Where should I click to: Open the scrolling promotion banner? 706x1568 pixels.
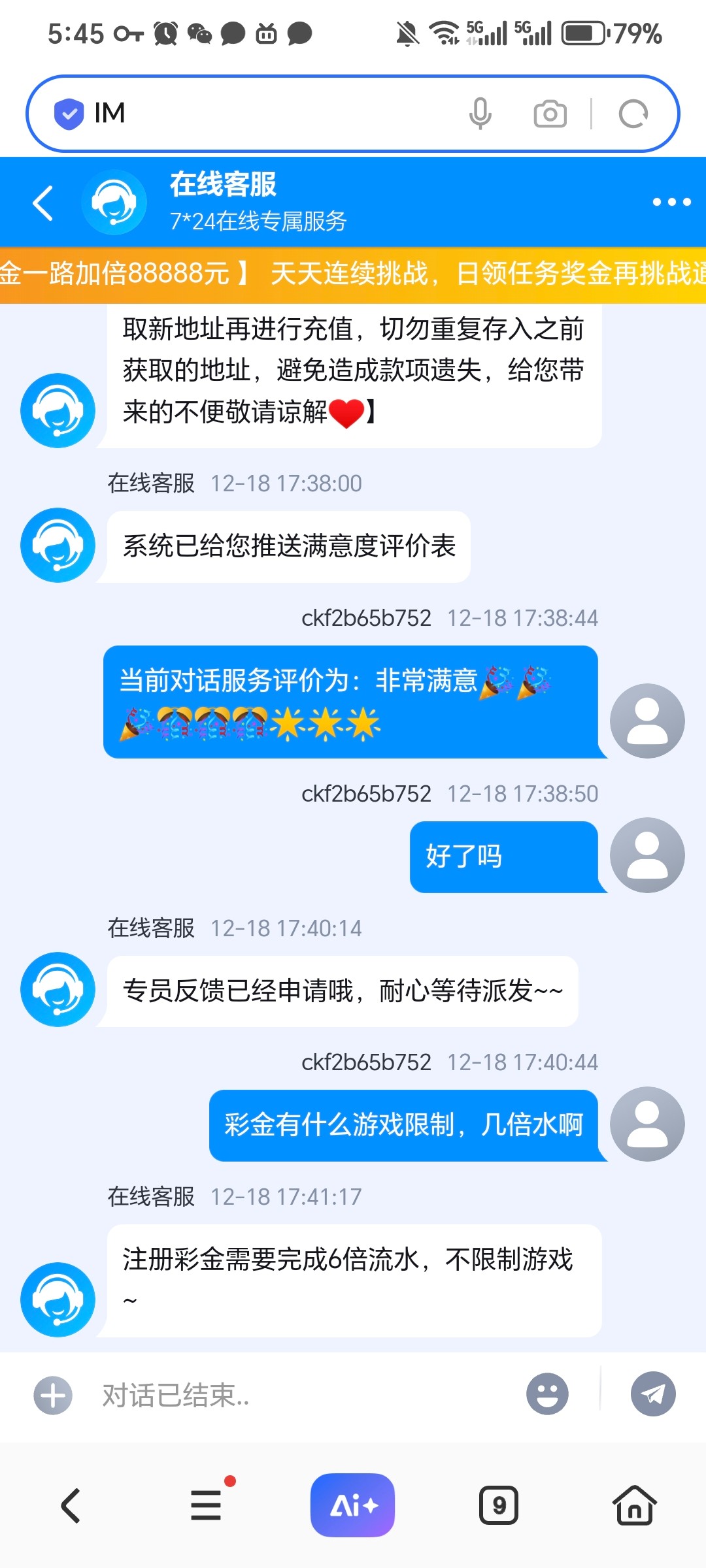(353, 274)
